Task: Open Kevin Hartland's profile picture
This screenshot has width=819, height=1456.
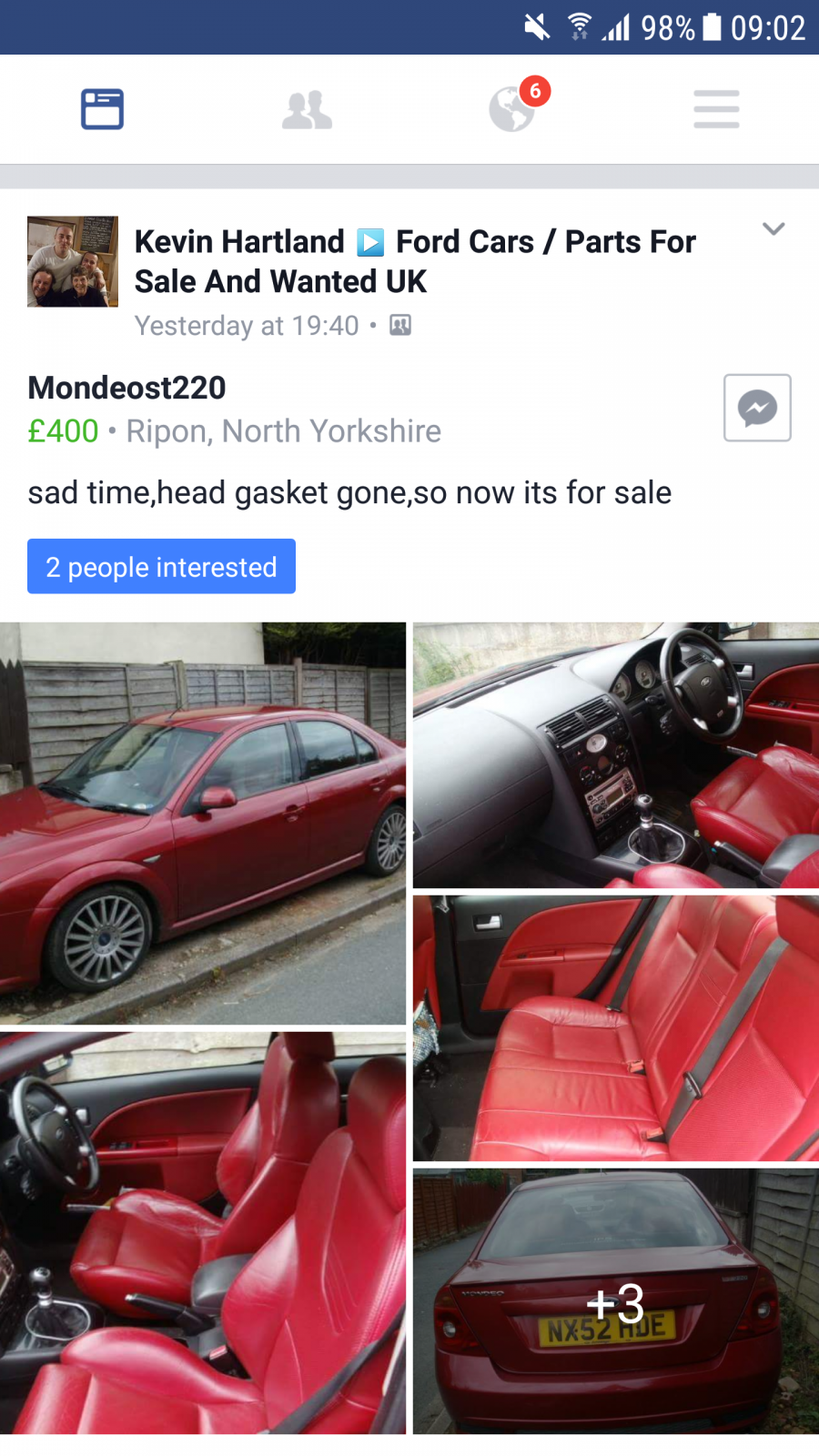Action: click(73, 261)
